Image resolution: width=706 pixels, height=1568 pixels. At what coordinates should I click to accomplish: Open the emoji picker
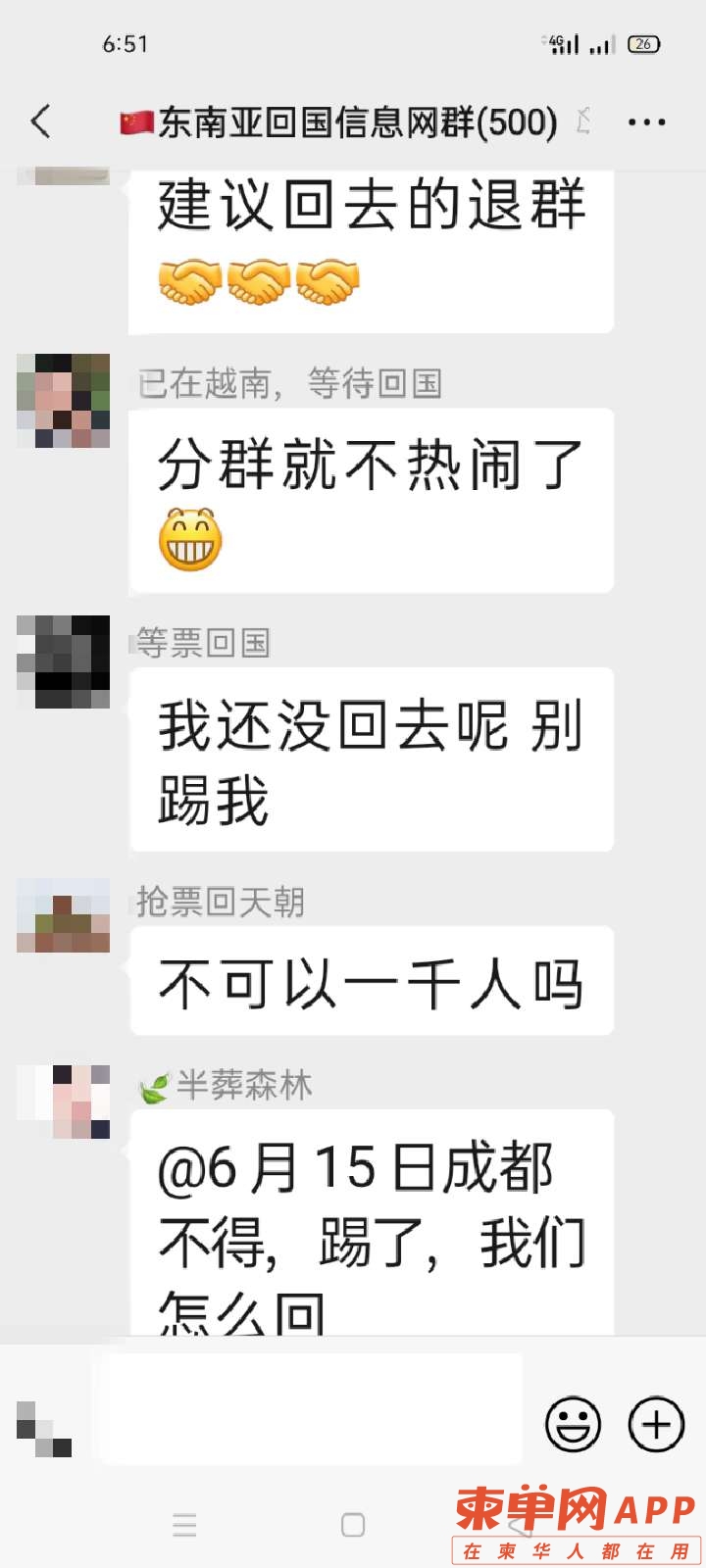pyautogui.click(x=573, y=1423)
